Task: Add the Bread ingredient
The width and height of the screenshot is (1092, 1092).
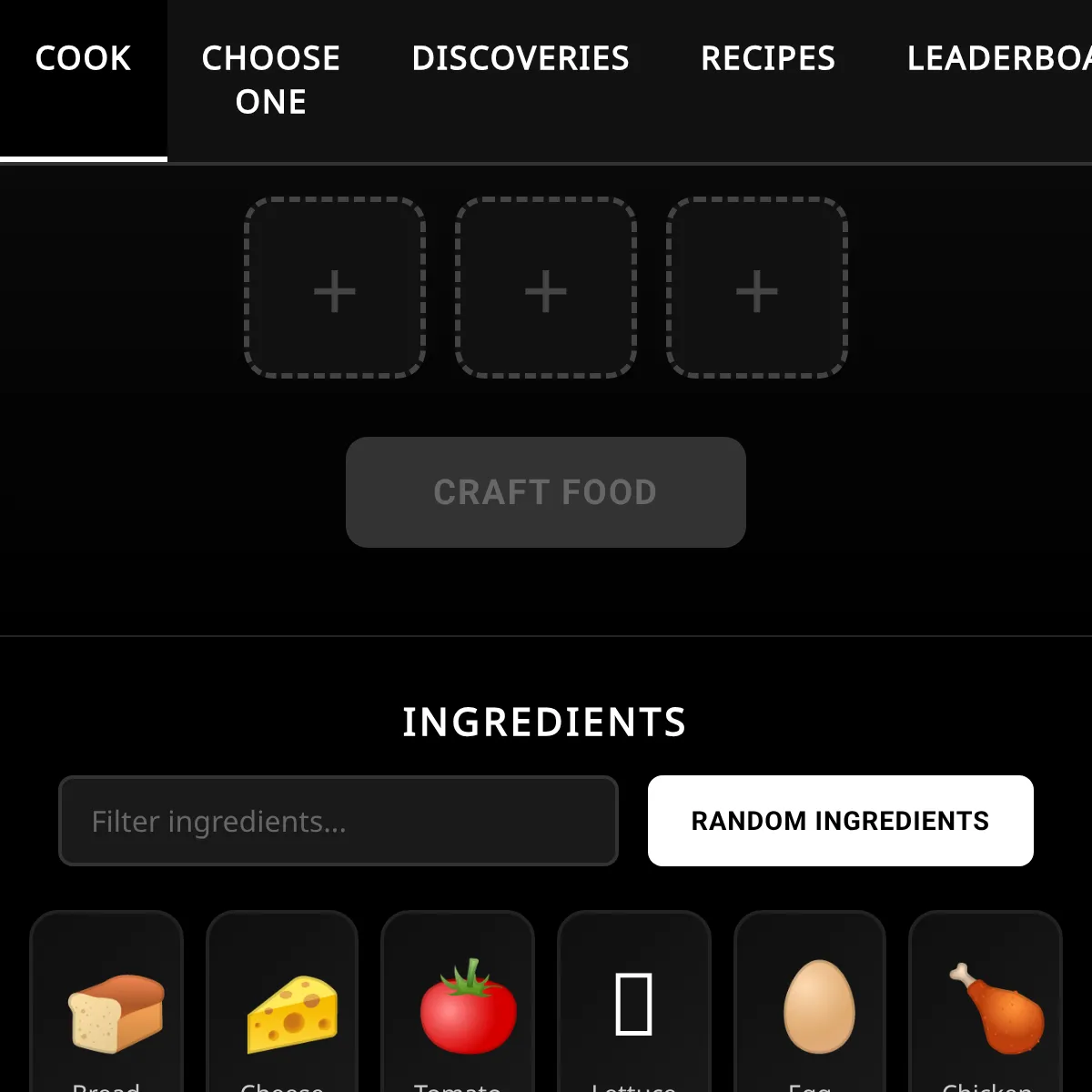Action: point(106,1012)
